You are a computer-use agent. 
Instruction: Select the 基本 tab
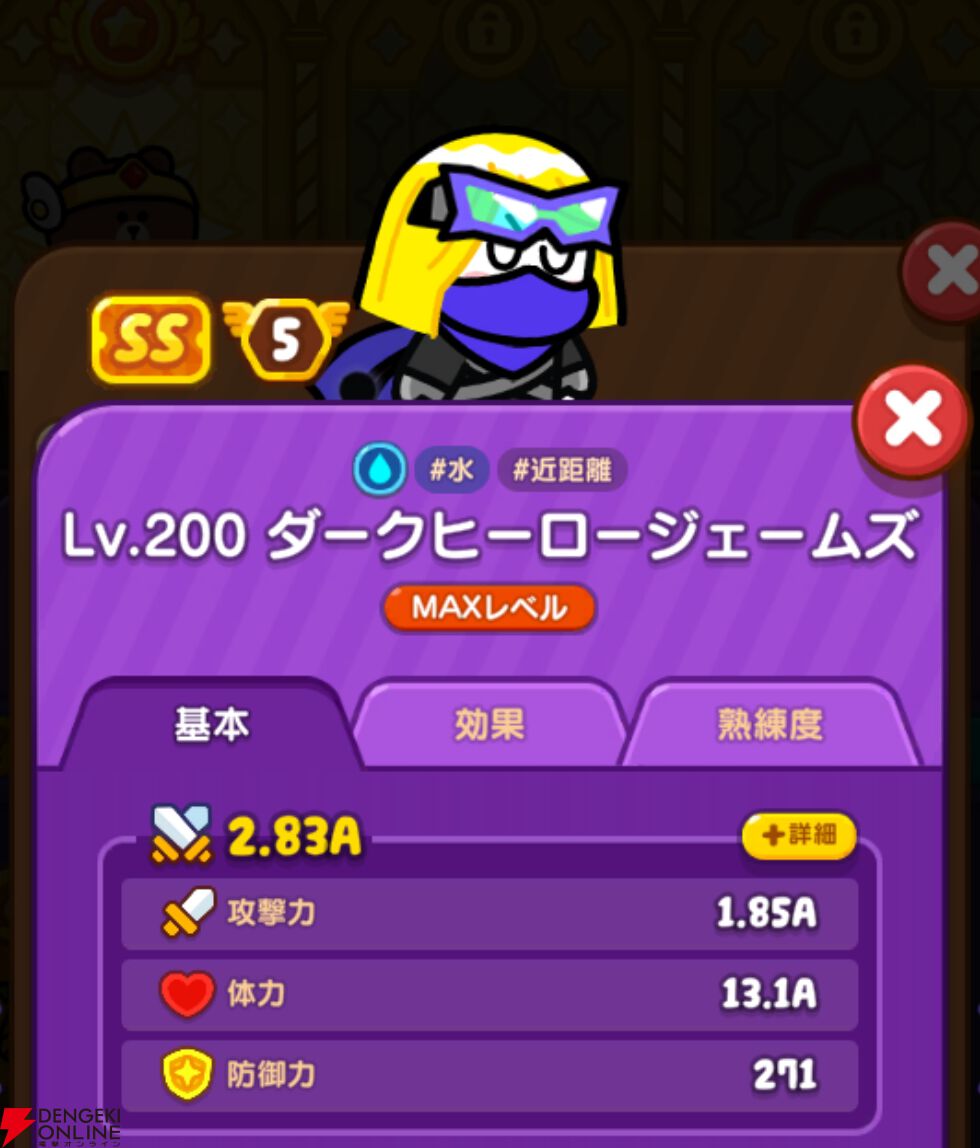pyautogui.click(x=212, y=723)
